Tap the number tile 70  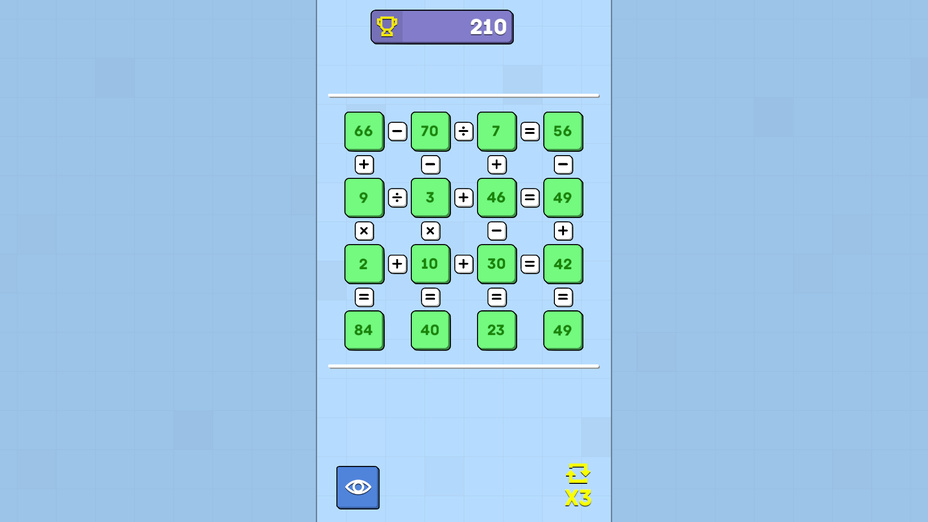[430, 131]
